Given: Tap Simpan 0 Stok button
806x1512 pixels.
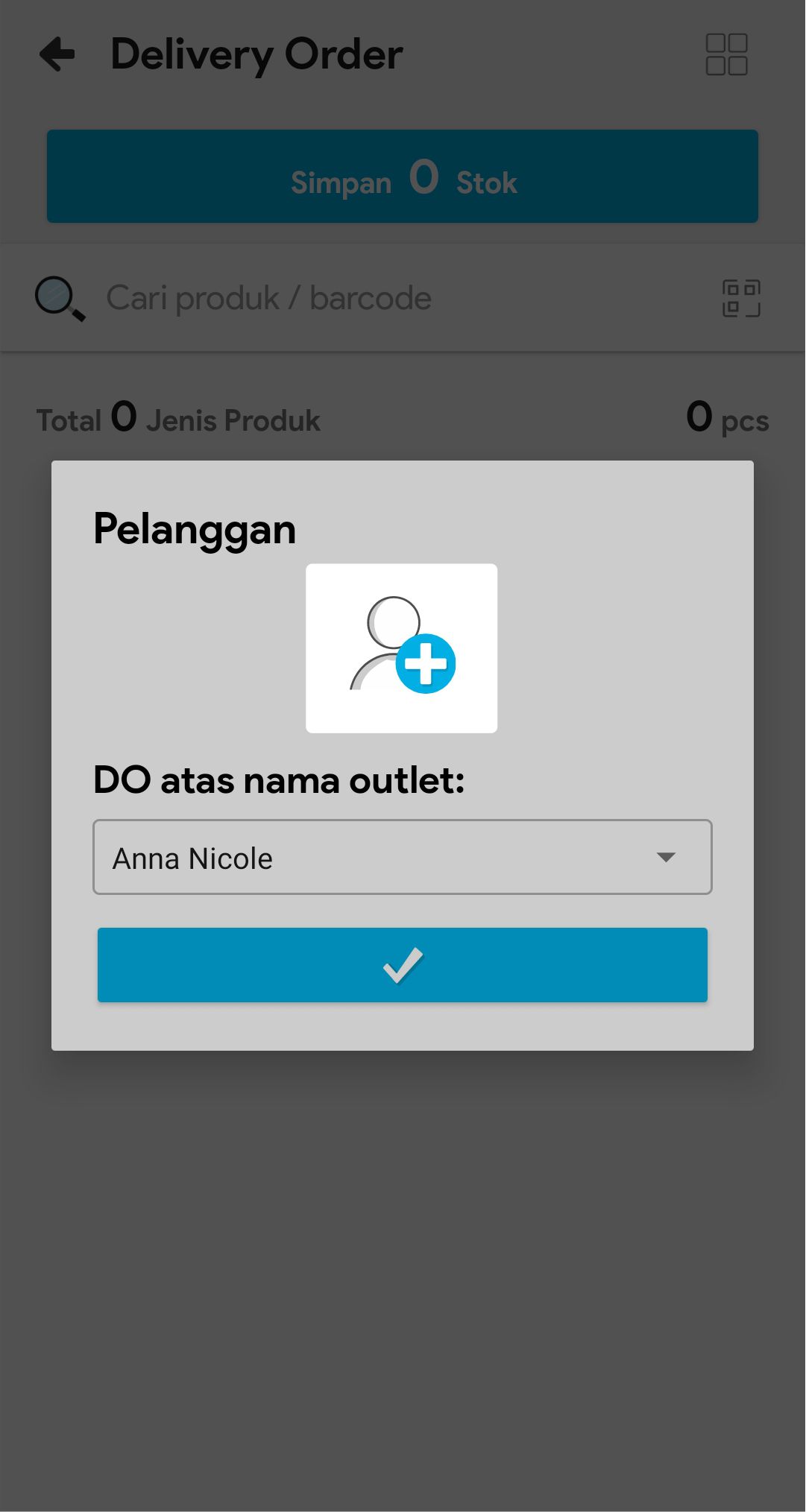Looking at the screenshot, I should coord(402,177).
